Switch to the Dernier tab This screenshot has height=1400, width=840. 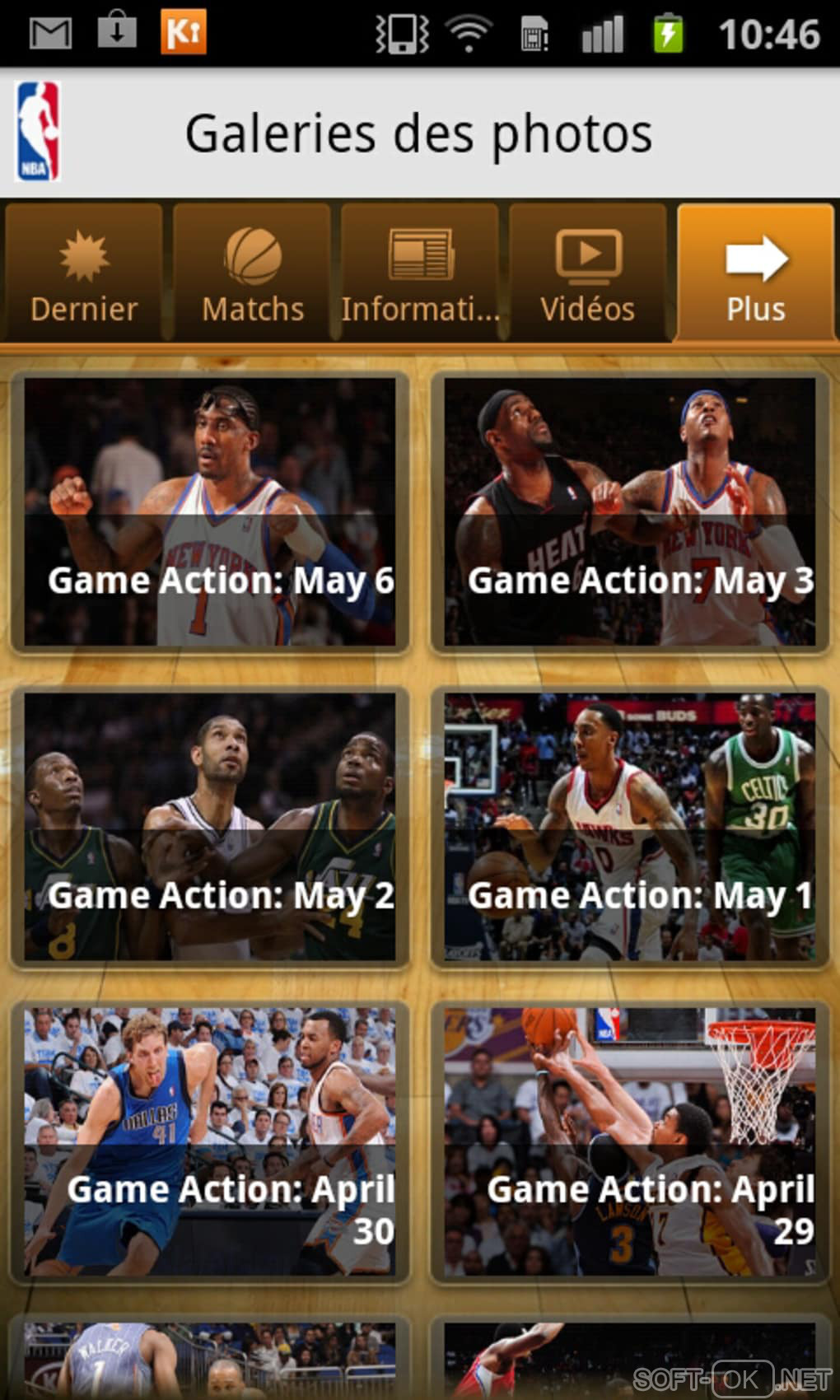pos(84,273)
